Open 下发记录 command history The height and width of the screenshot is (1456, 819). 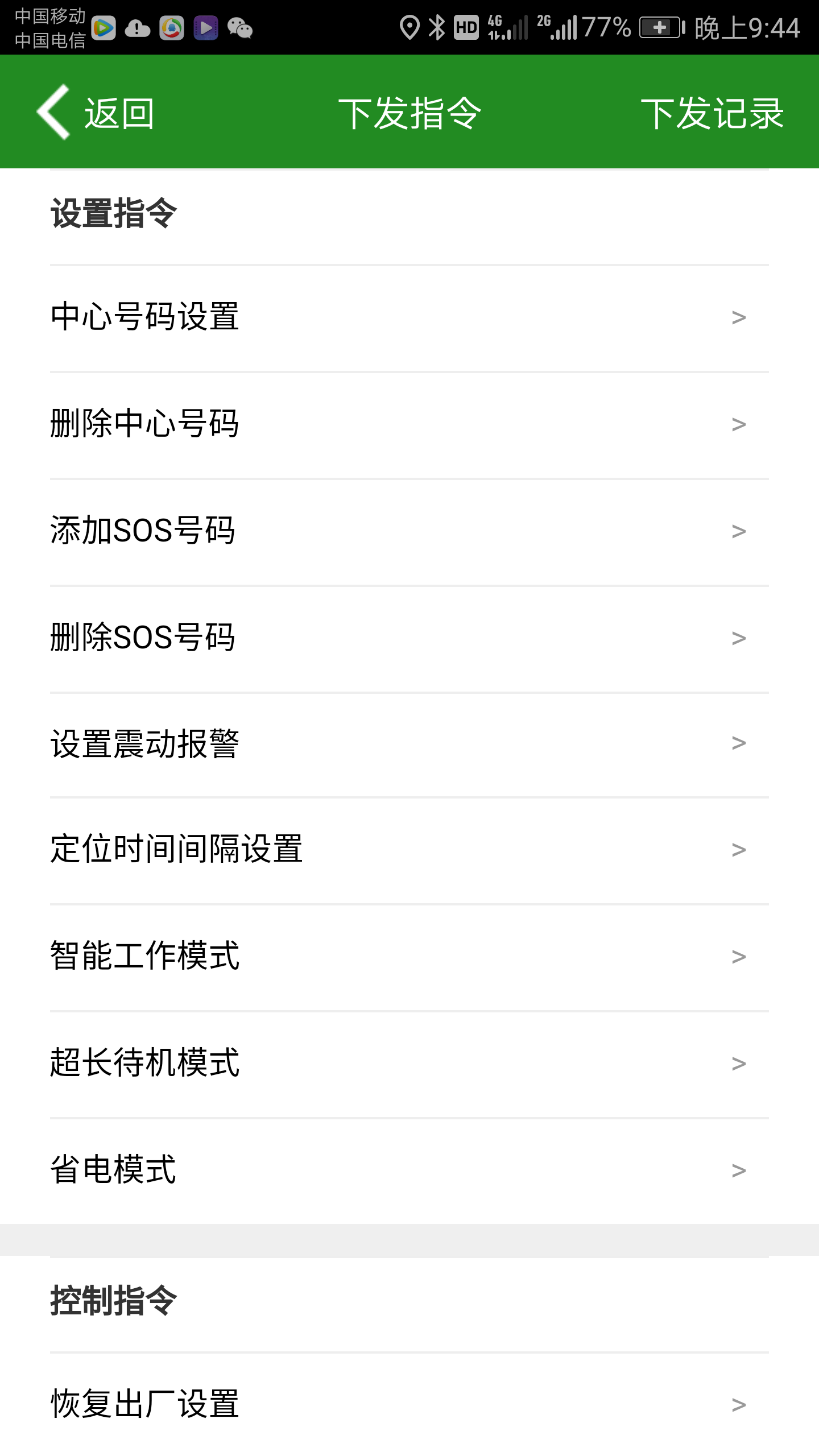tap(712, 113)
